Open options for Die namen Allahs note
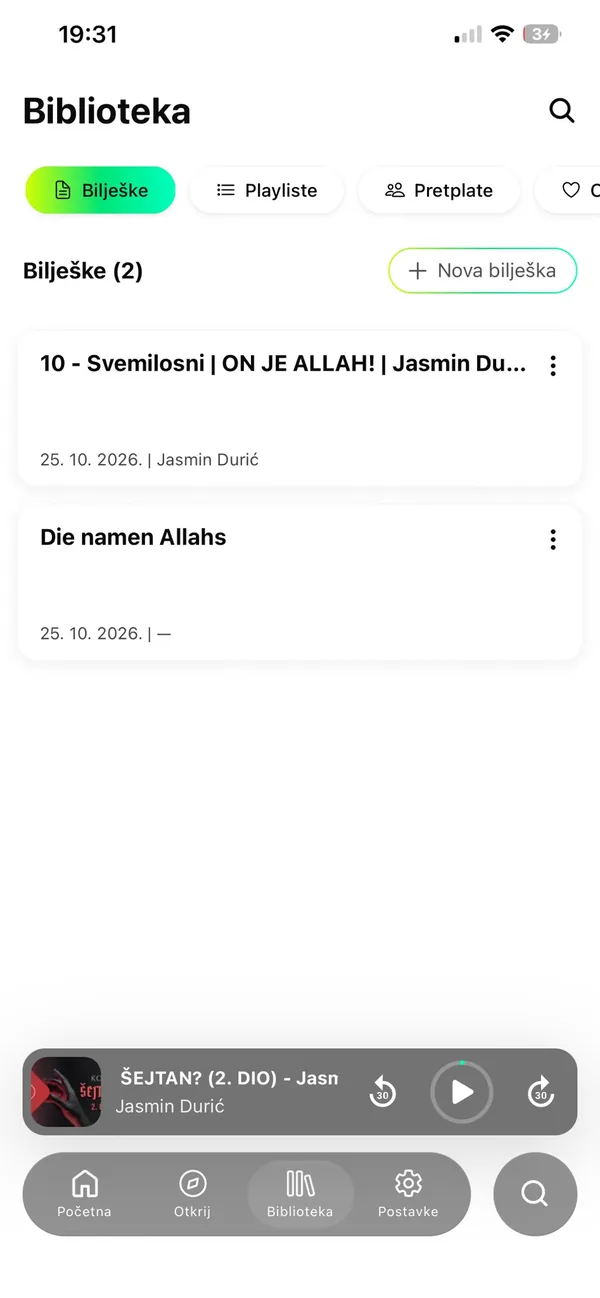Image resolution: width=600 pixels, height=1298 pixels. pyautogui.click(x=553, y=540)
